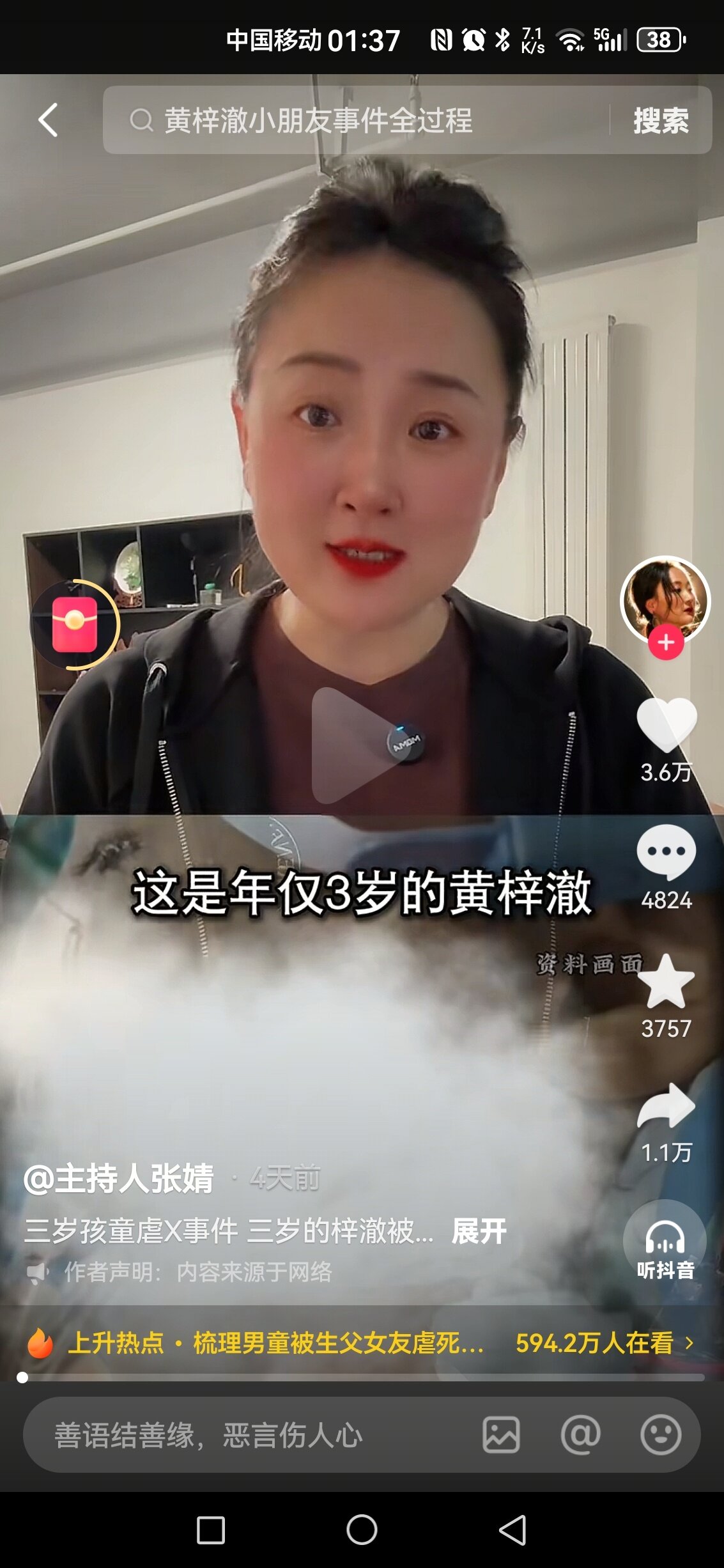Follow the creator with the plus button
The width and height of the screenshot is (724, 1568).
click(x=666, y=642)
